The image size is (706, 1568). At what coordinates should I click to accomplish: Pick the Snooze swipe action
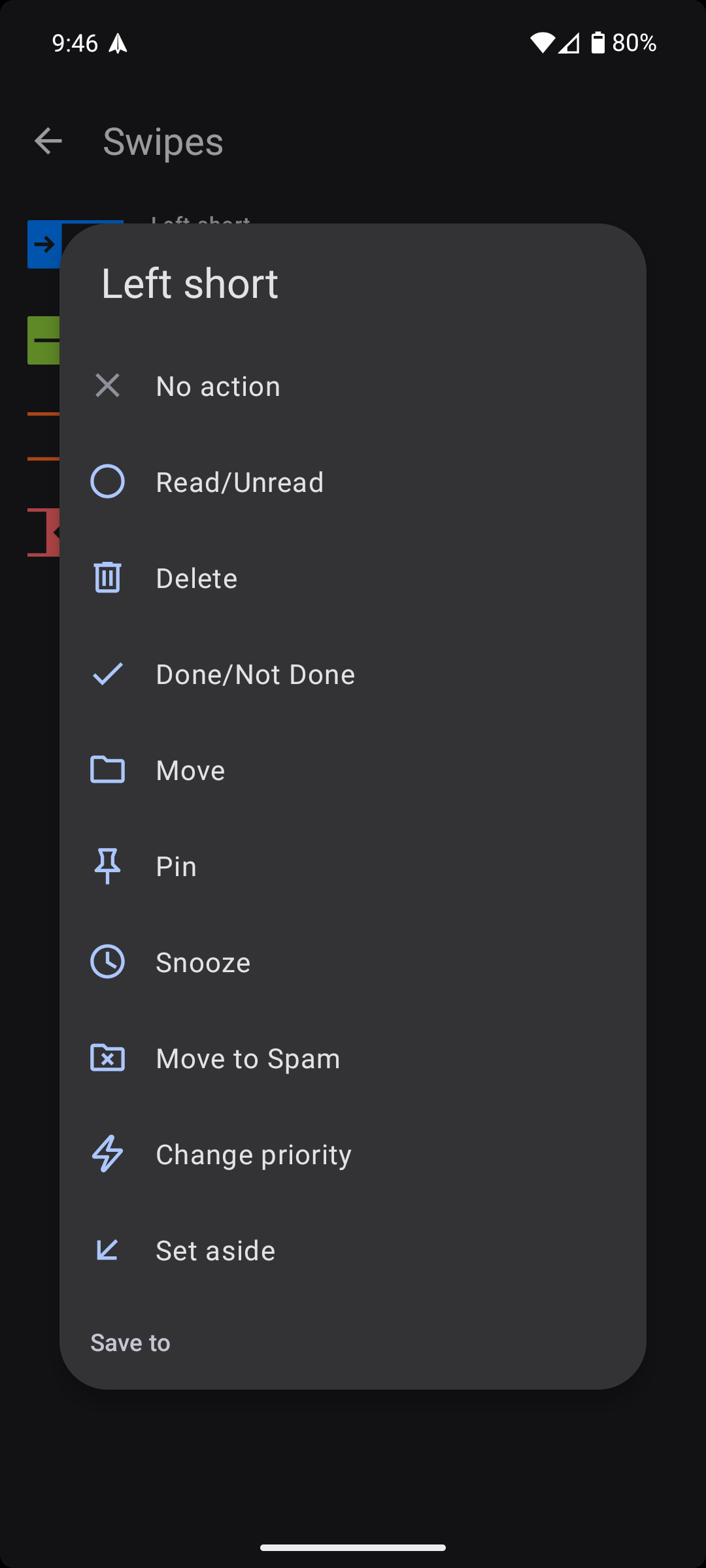coord(203,962)
